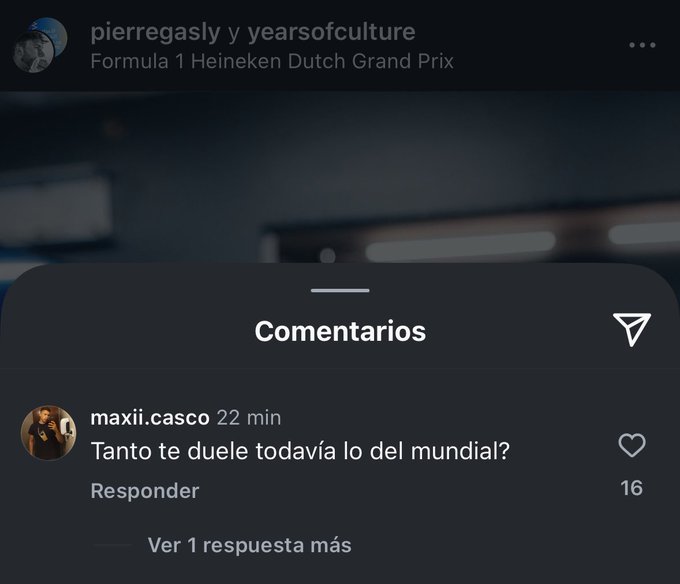This screenshot has height=584, width=680.
Task: Open the post's three-dot overflow menu
Action: point(642,45)
